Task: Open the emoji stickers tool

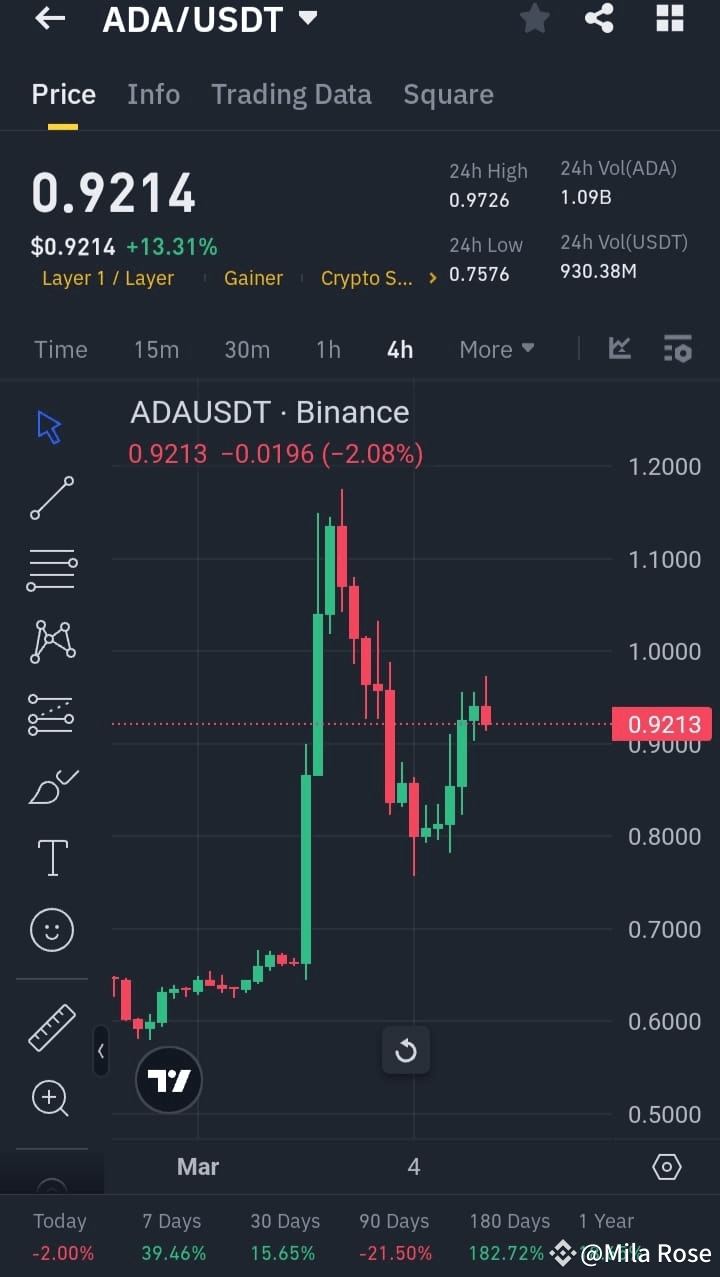Action: coord(51,929)
